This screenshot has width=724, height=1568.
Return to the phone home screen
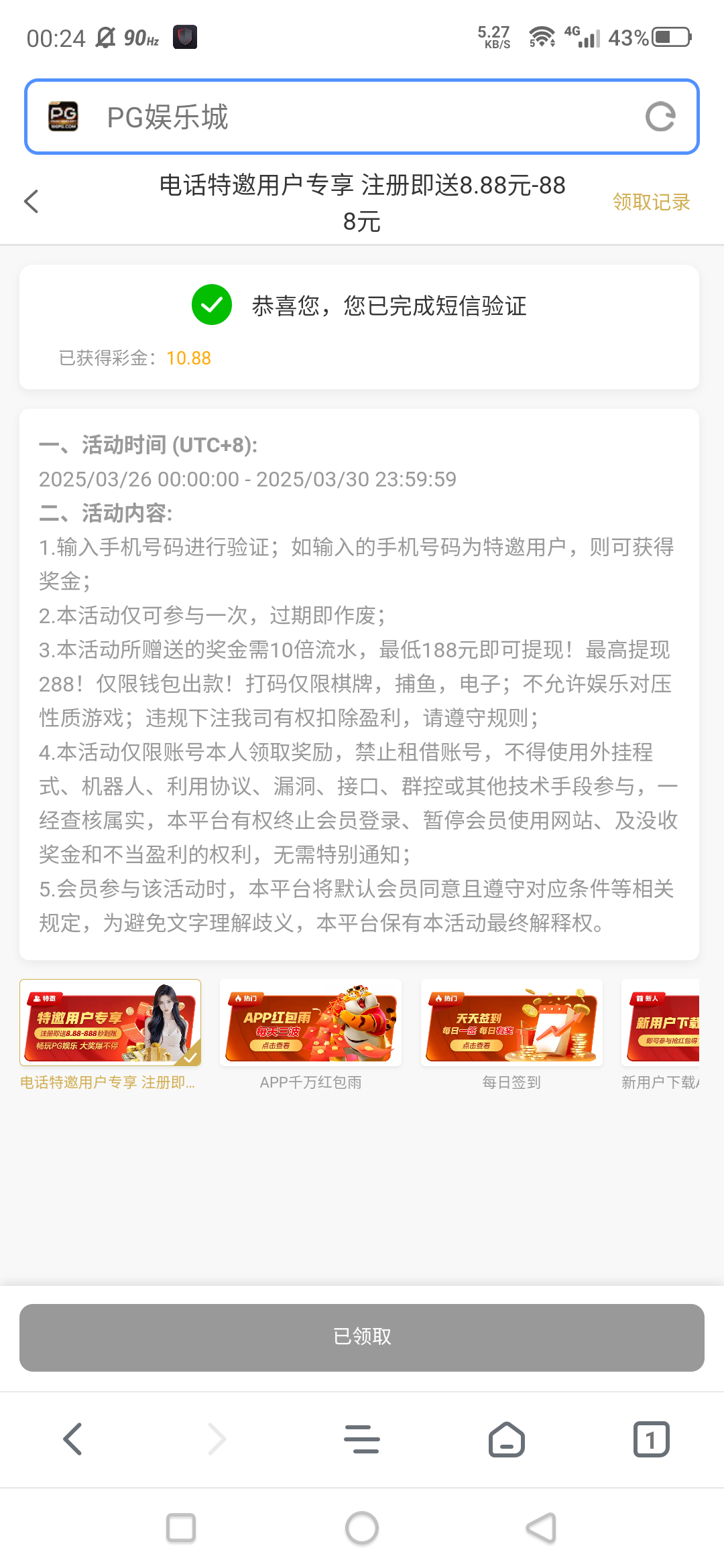coord(362,1528)
